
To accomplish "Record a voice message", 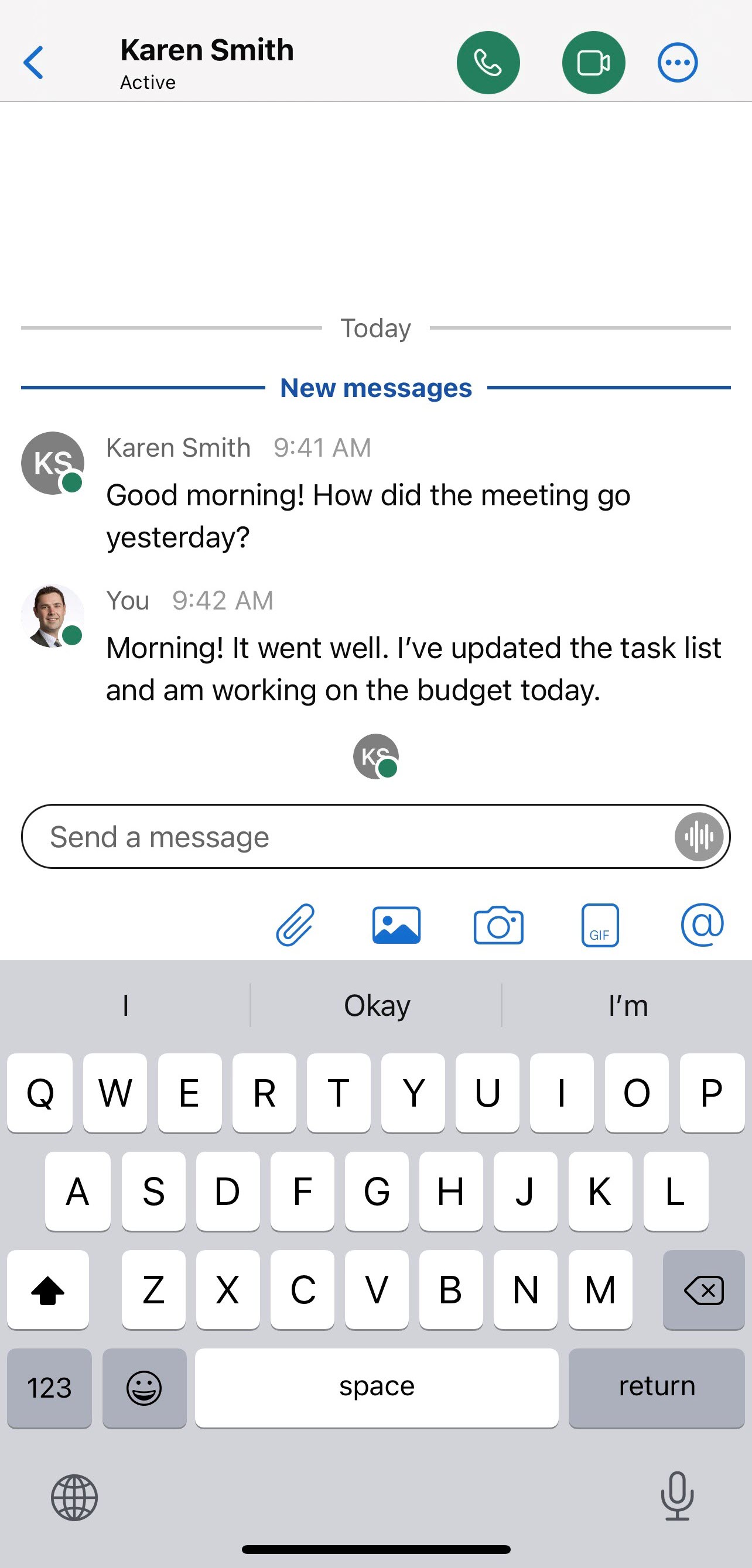I will (x=699, y=836).
